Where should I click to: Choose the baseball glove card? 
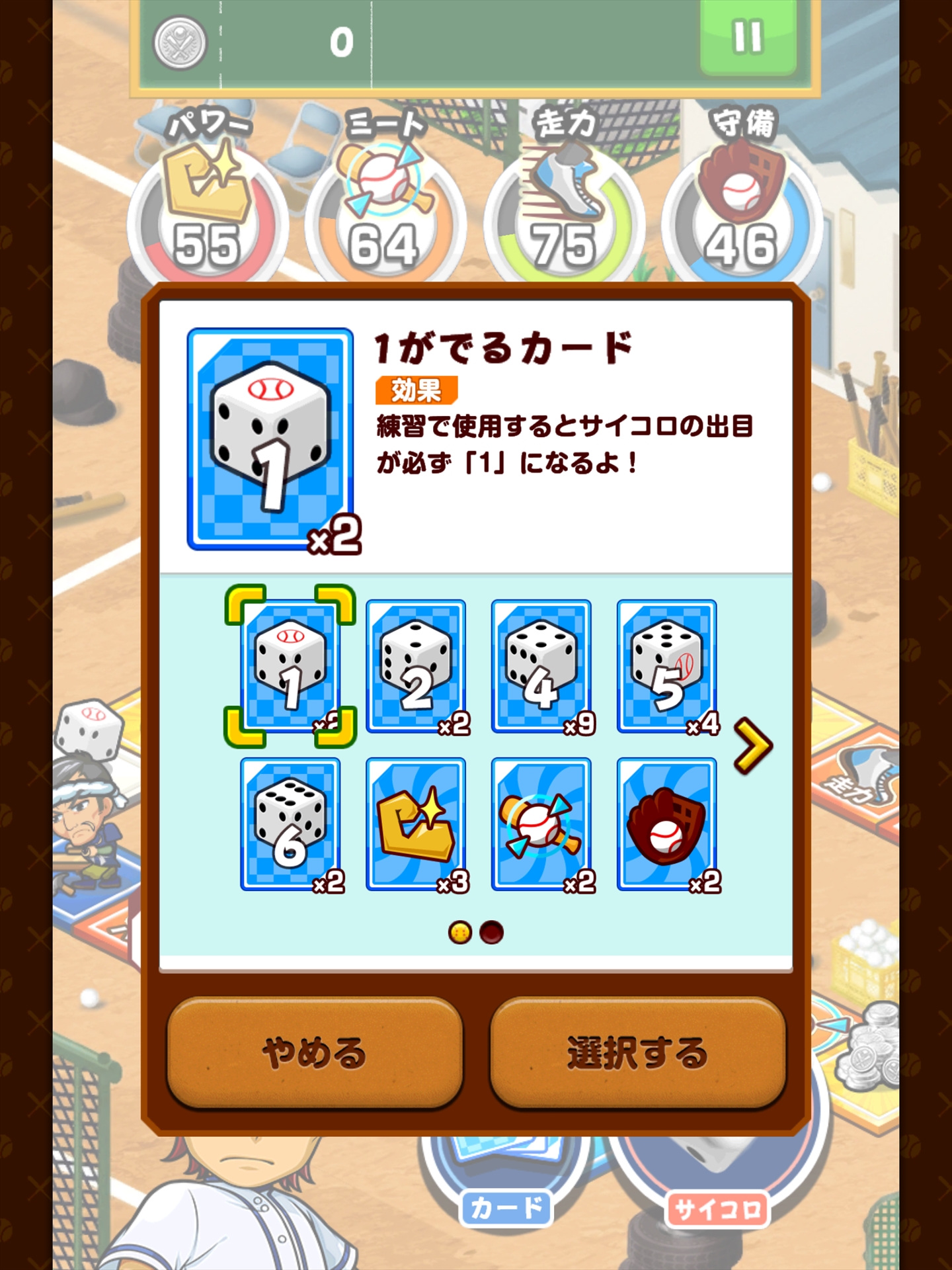666,824
